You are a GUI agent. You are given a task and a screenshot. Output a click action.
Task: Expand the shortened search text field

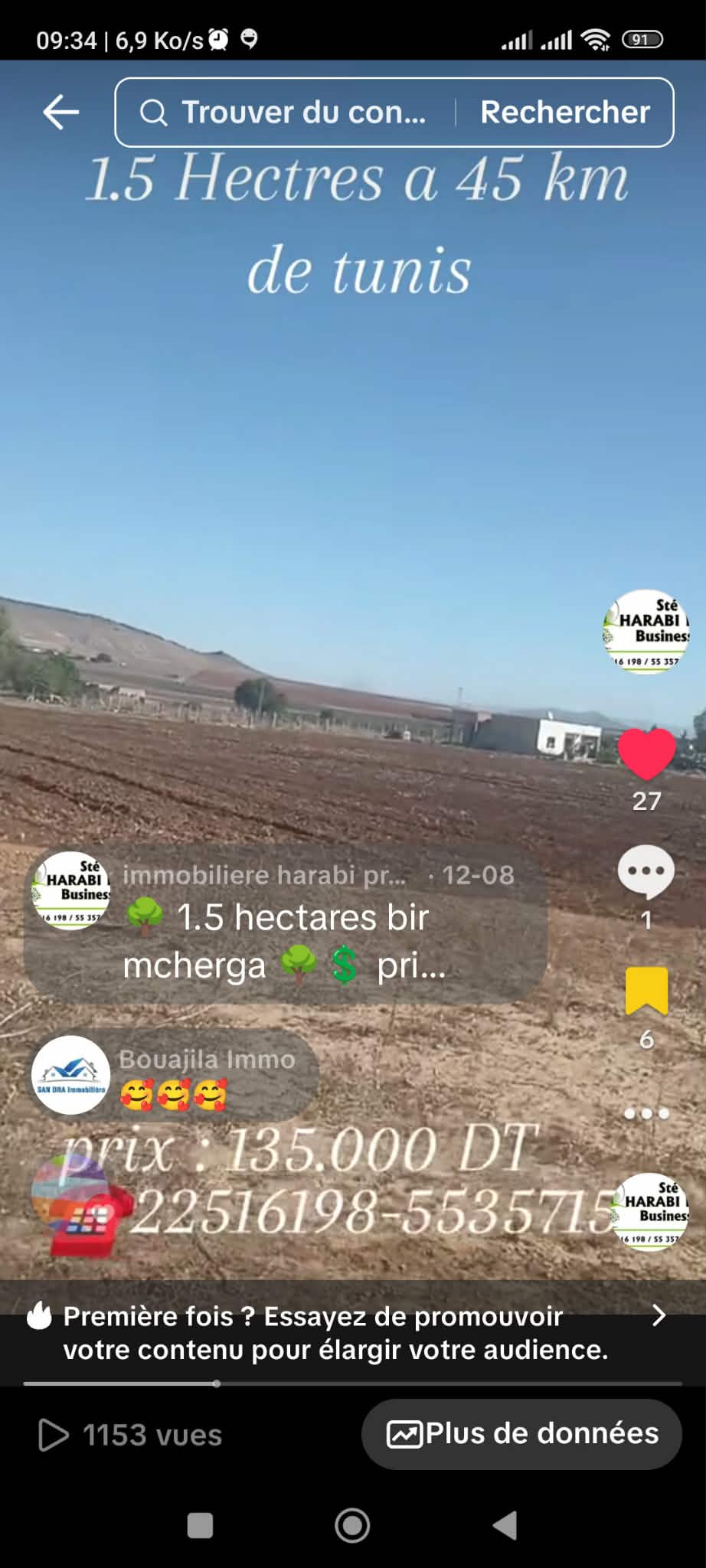[x=299, y=113]
